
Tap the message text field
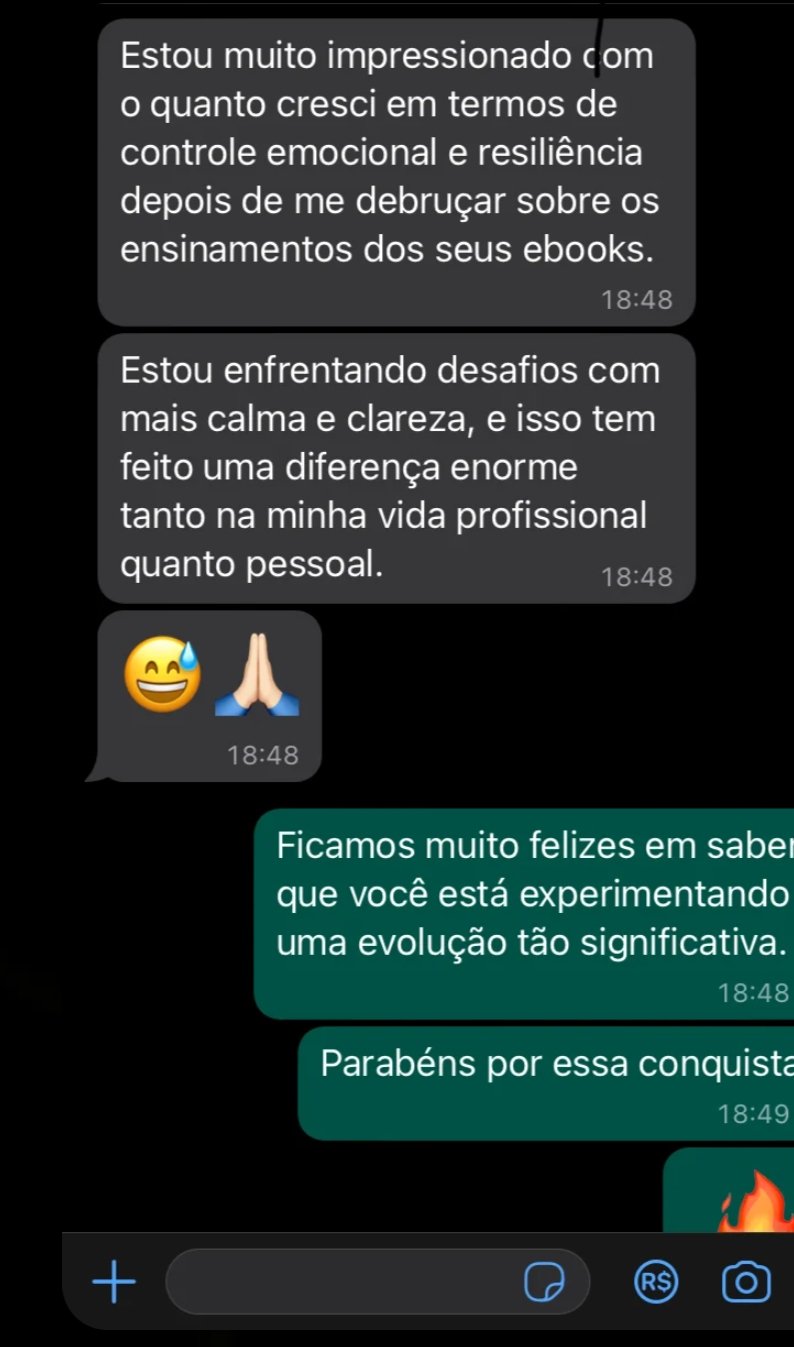tap(340, 1281)
